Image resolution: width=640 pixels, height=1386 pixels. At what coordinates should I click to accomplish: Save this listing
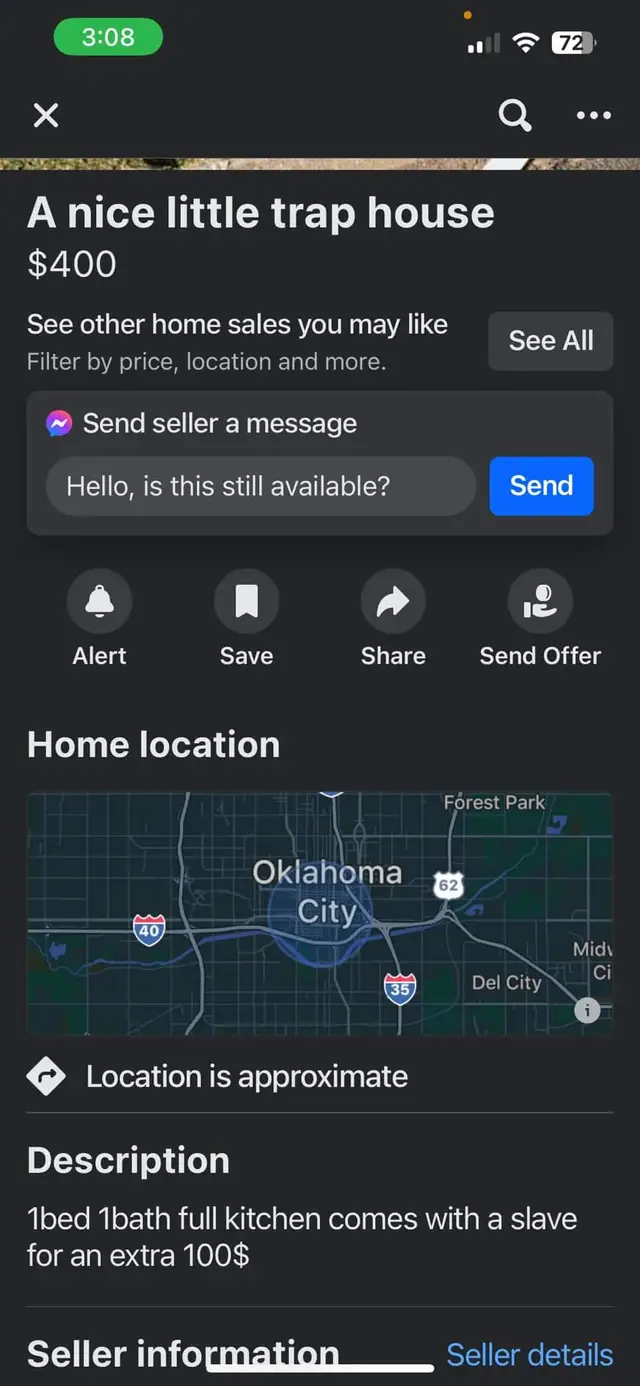coord(246,602)
